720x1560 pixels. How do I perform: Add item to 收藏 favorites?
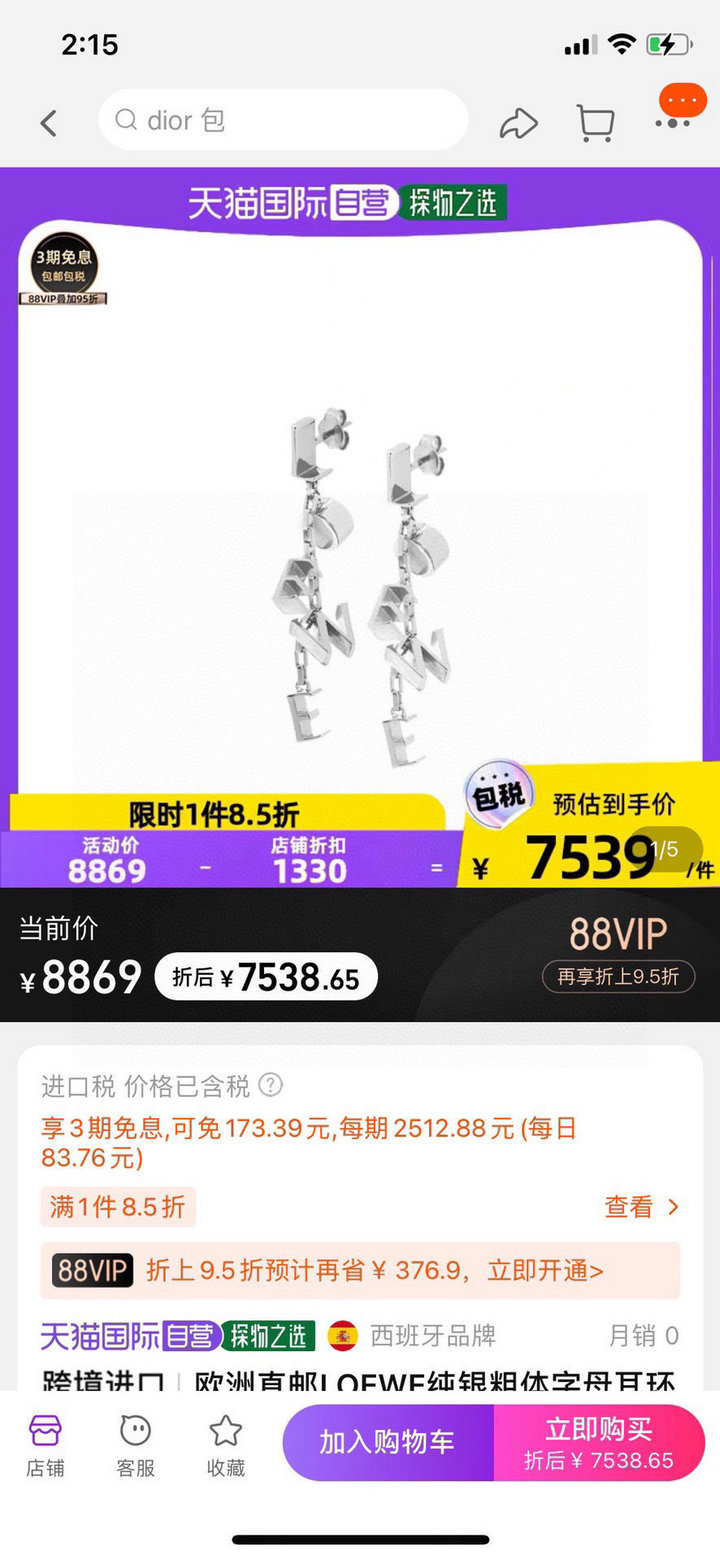point(225,1447)
